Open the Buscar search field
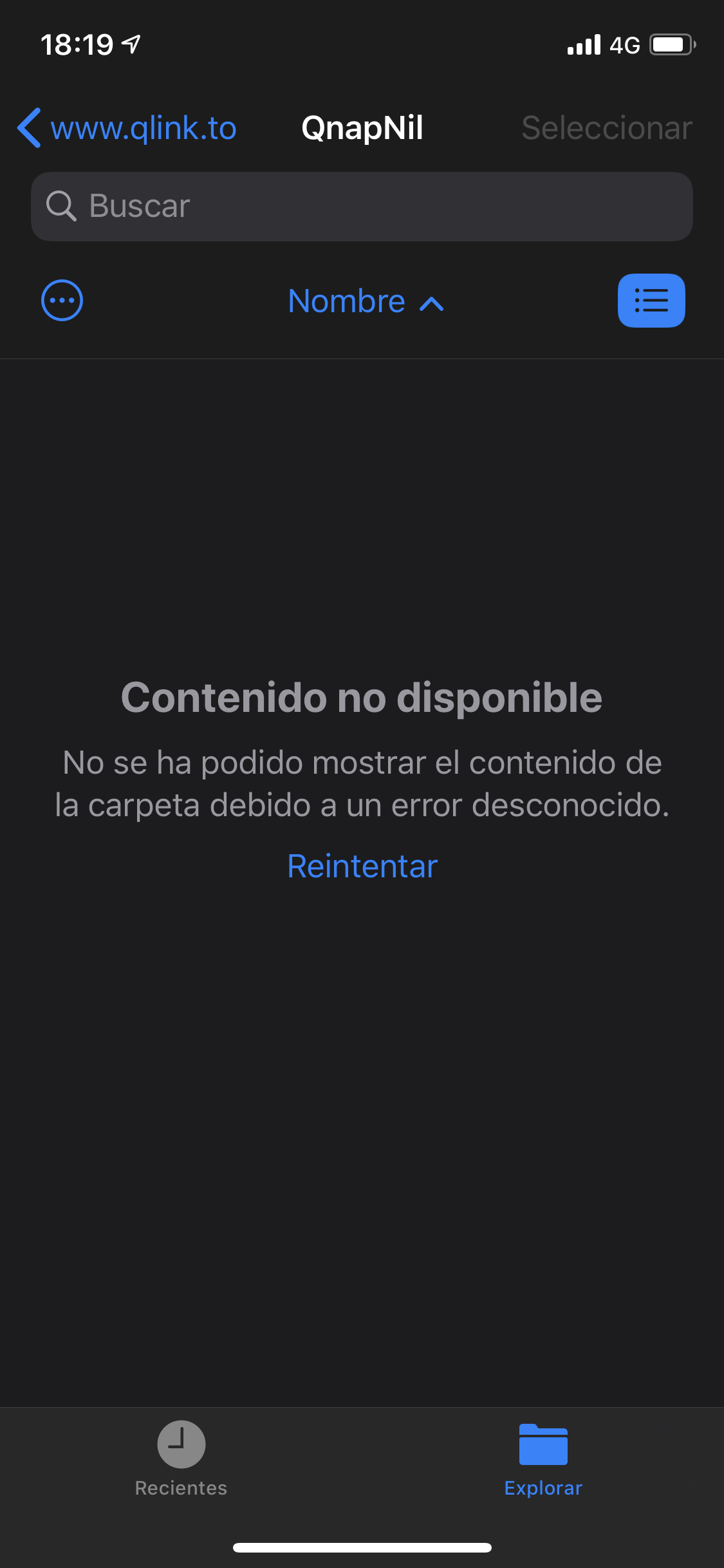 [x=362, y=207]
